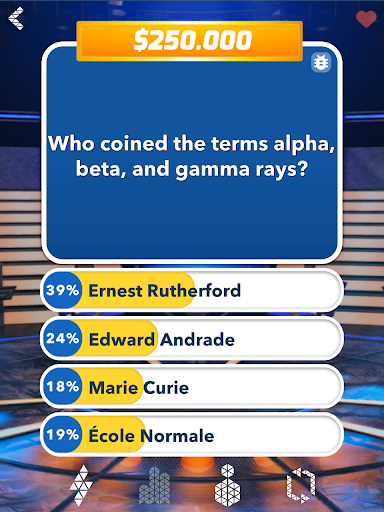This screenshot has width=384, height=512.
Task: Pick Marie Curie as the answer
Action: coord(192,386)
